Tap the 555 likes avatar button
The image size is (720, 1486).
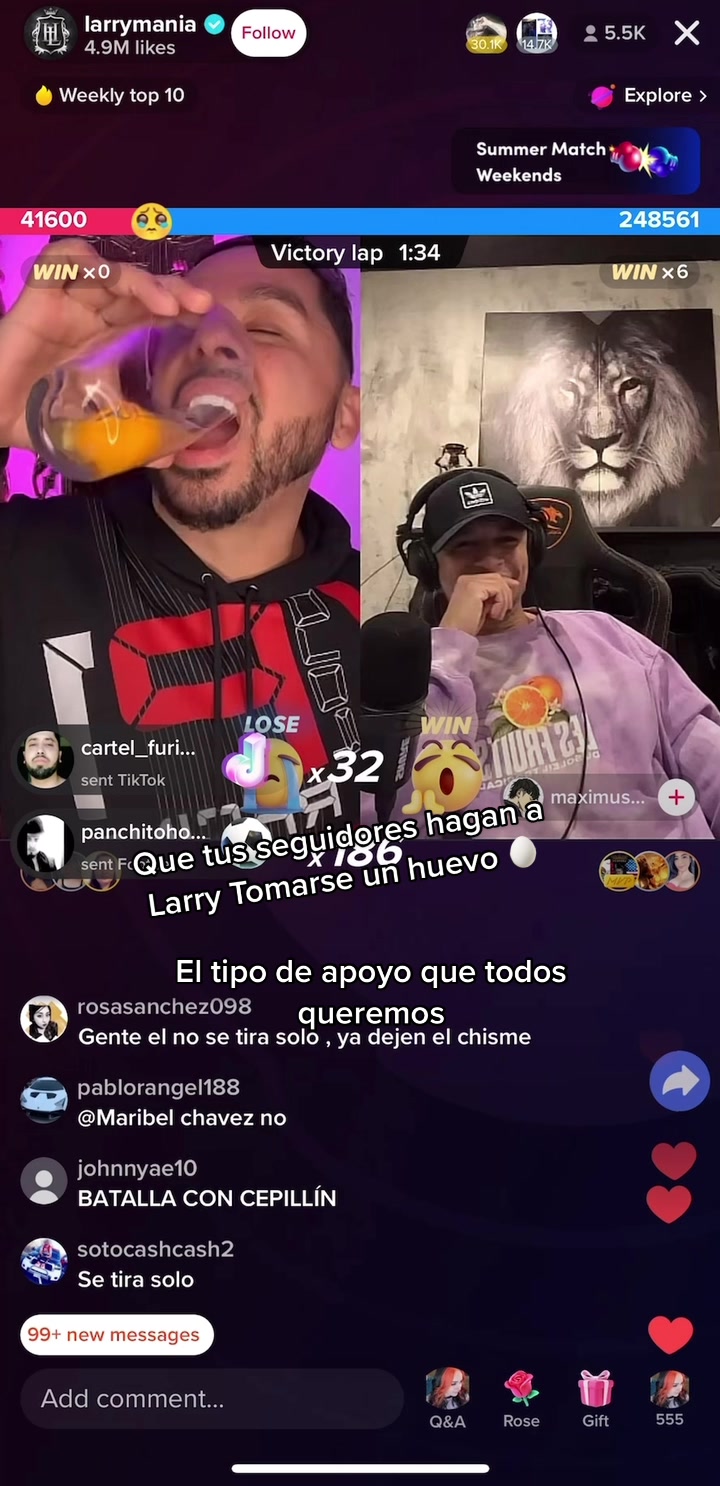pyautogui.click(x=669, y=1398)
